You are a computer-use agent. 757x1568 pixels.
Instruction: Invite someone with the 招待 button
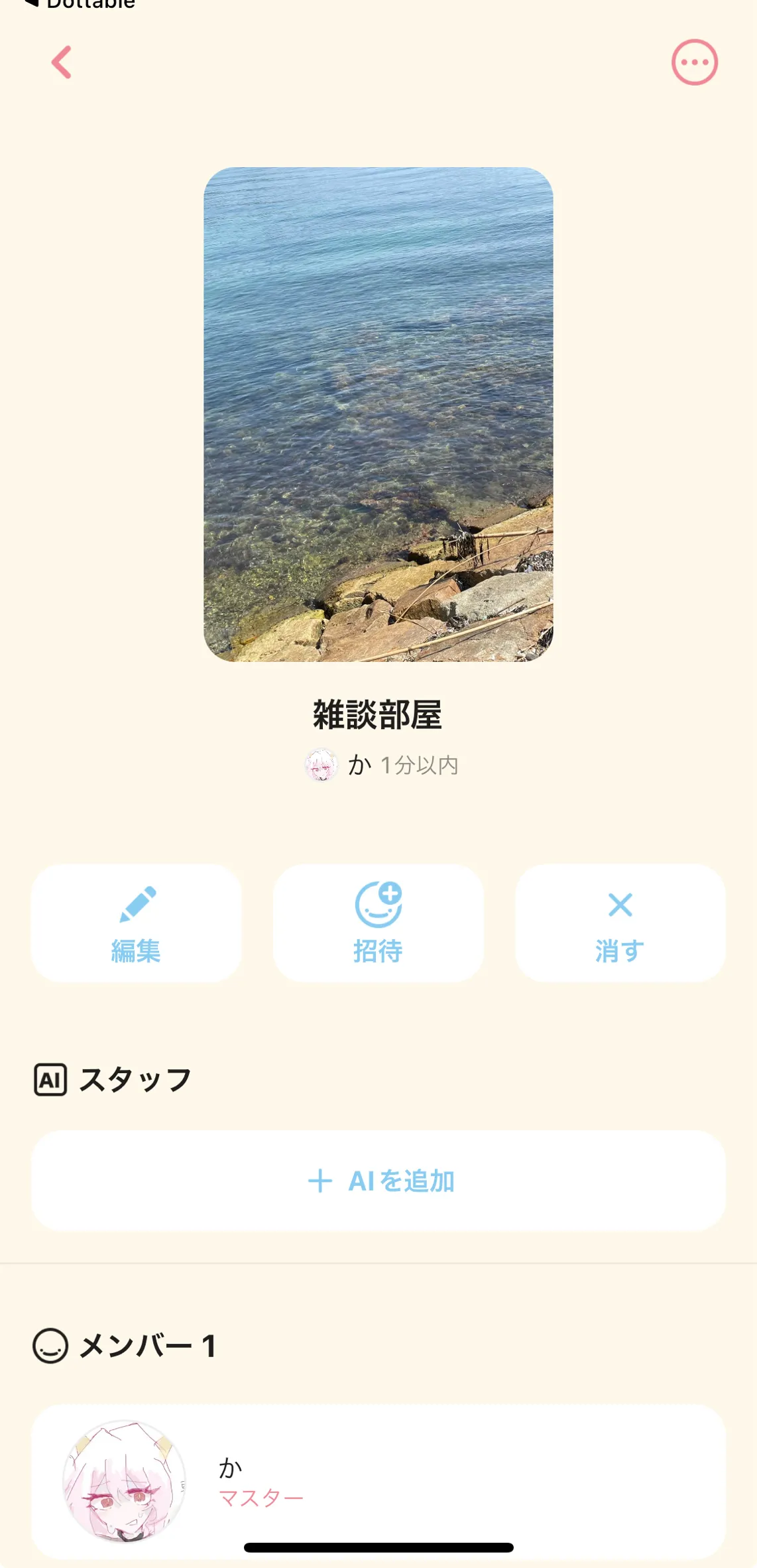click(x=378, y=923)
